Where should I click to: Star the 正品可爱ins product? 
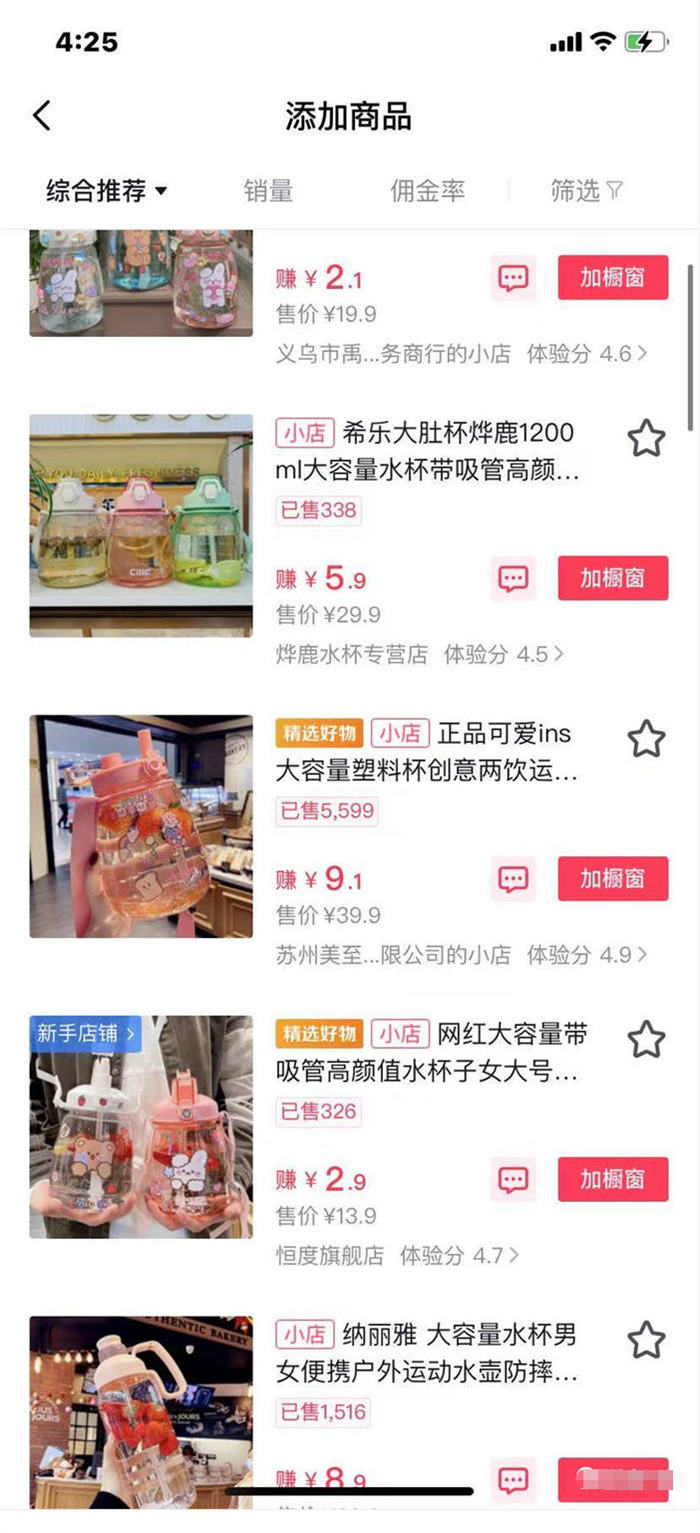pos(646,739)
